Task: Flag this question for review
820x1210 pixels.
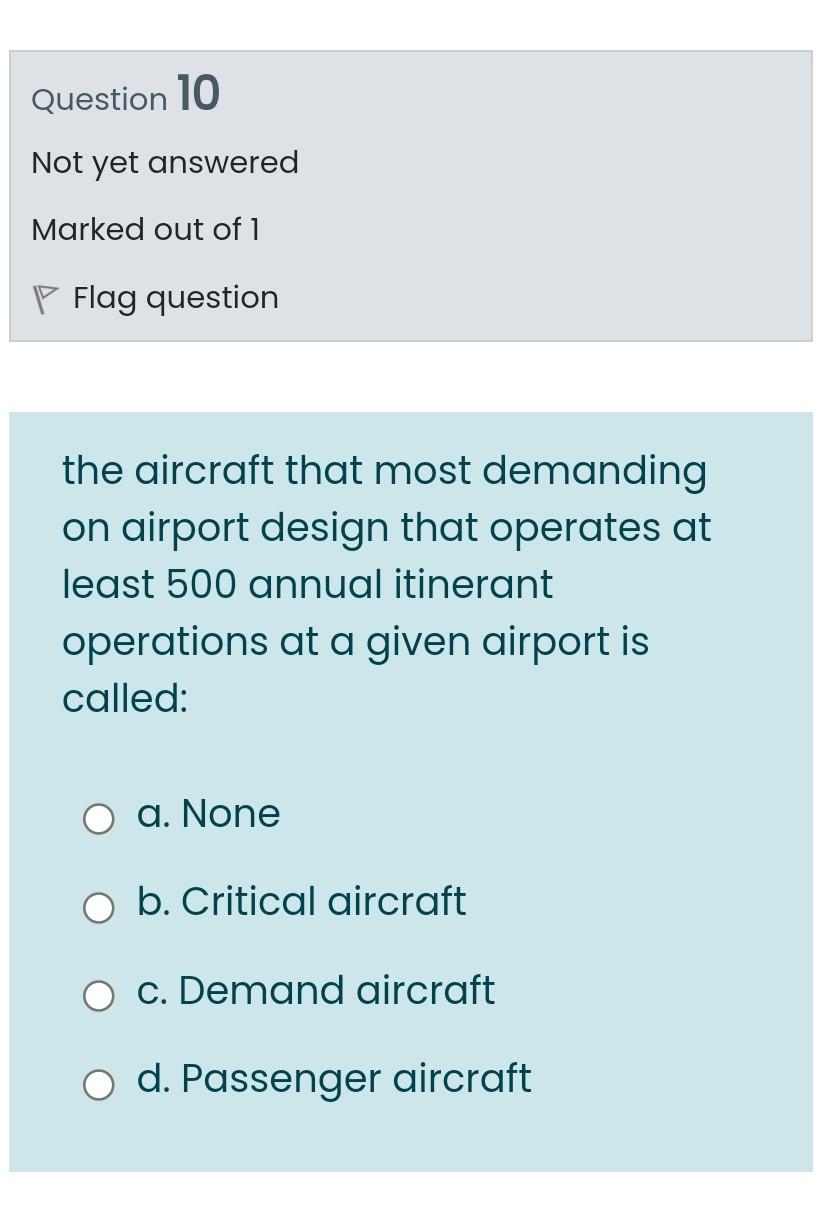Action: pos(155,298)
